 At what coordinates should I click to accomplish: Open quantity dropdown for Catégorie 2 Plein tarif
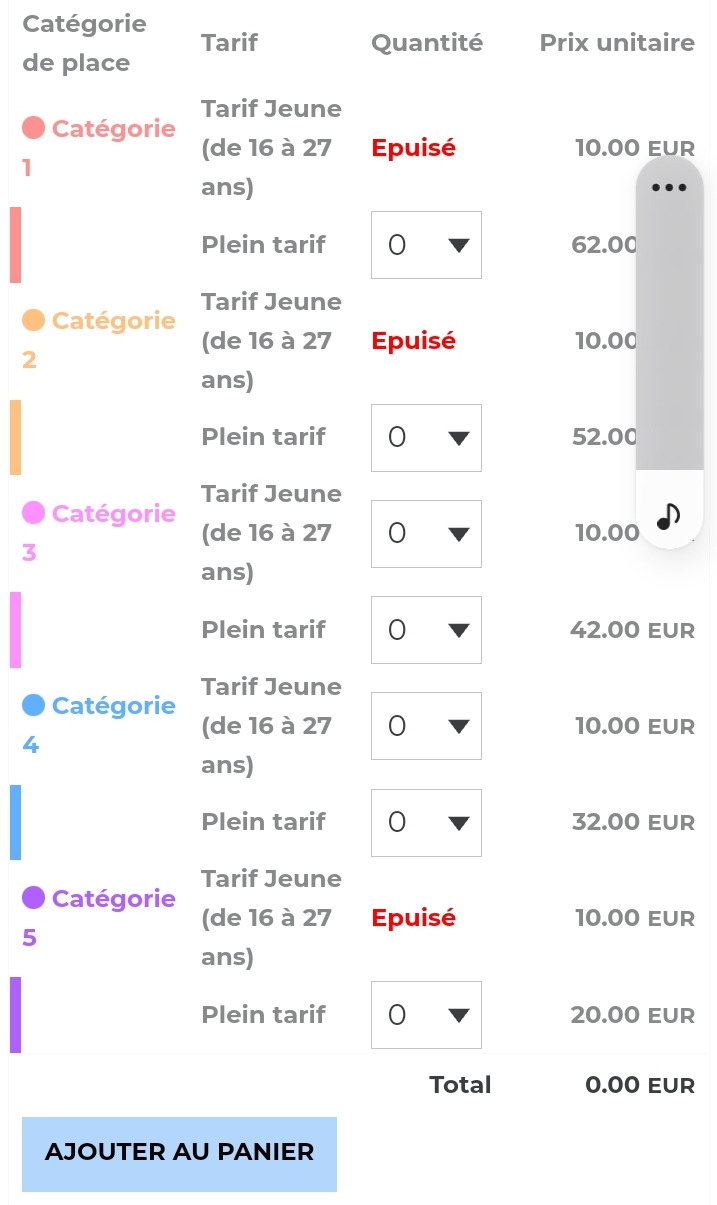pyautogui.click(x=426, y=438)
